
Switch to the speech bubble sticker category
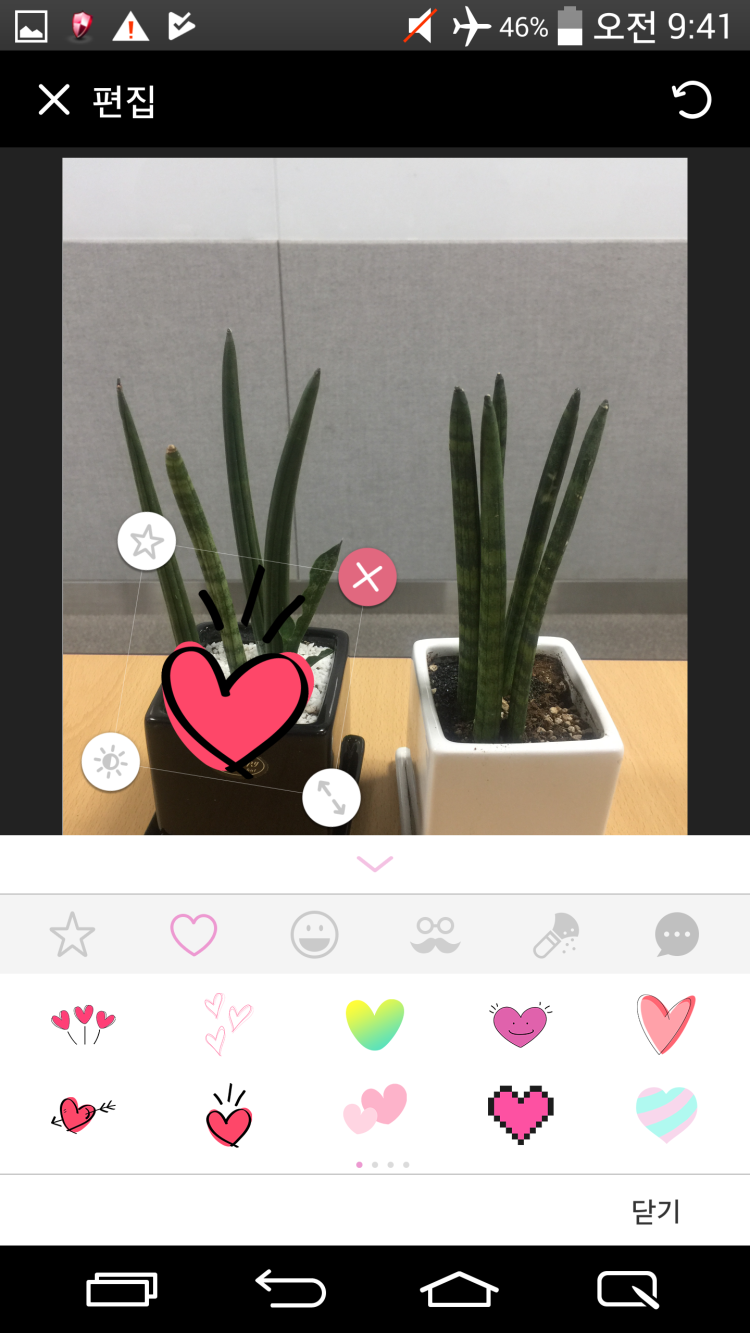click(677, 935)
